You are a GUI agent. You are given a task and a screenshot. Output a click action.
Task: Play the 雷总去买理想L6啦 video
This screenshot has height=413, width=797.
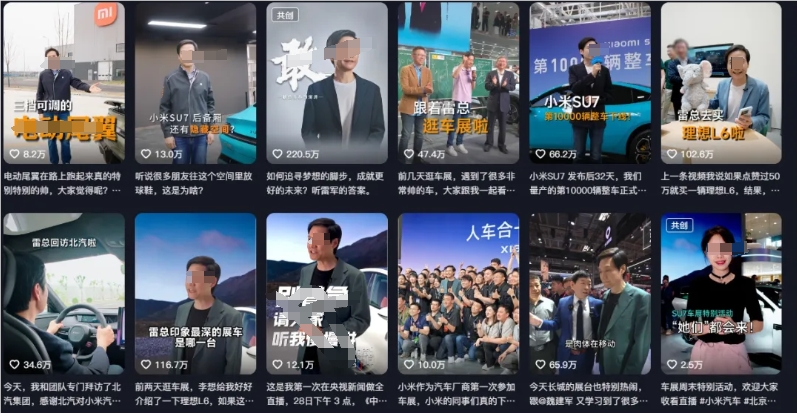721,83
